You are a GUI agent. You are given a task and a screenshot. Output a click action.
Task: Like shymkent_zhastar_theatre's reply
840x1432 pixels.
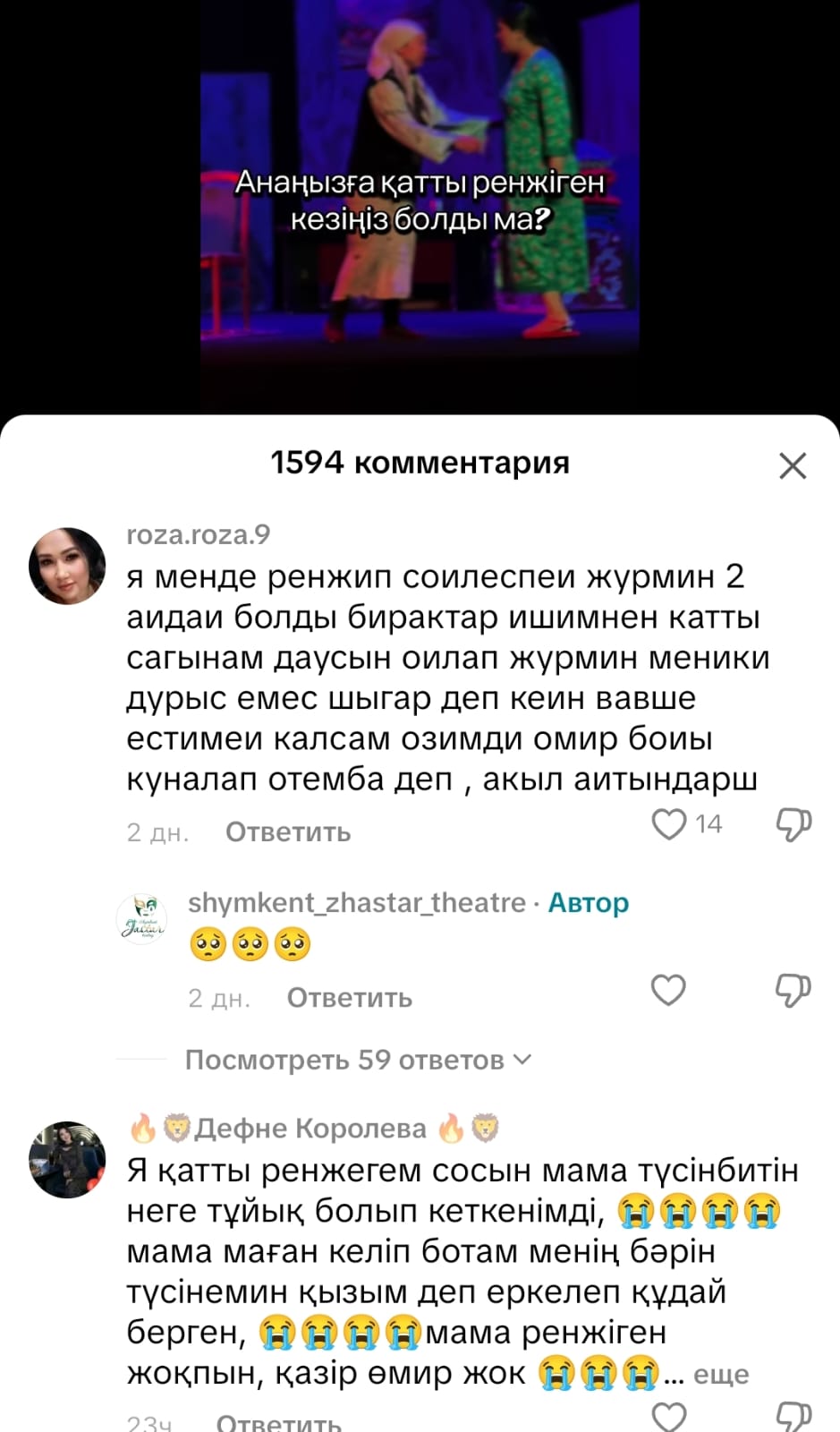[x=668, y=990]
